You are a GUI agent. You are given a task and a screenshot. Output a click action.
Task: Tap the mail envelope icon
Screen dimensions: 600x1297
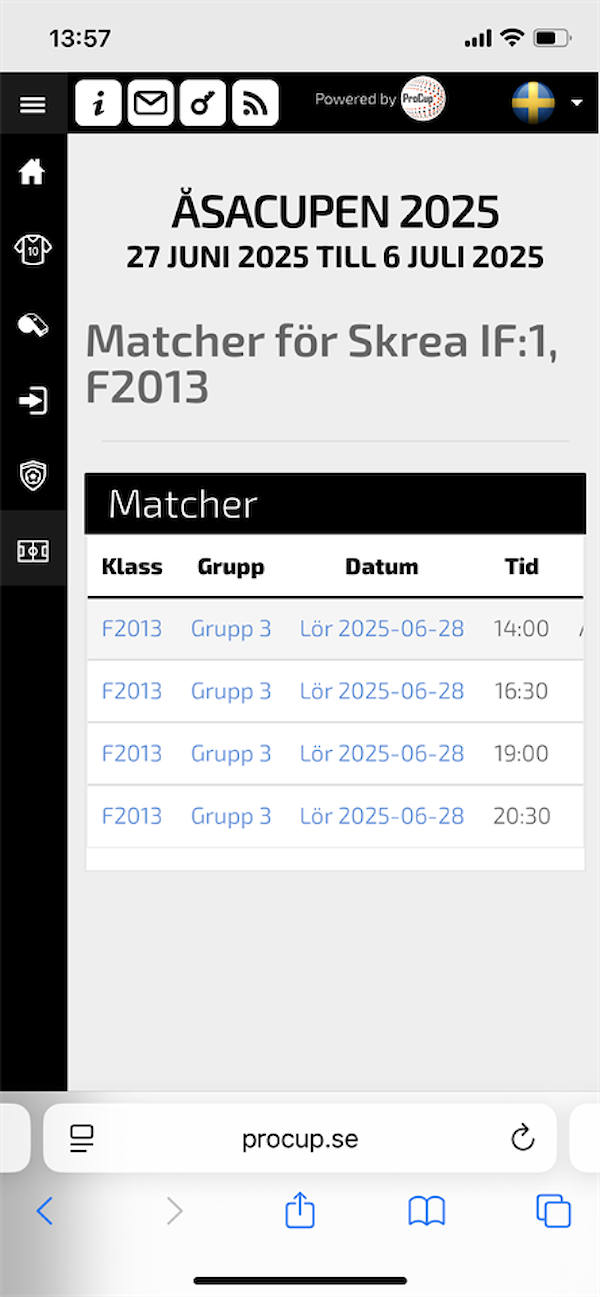point(151,103)
